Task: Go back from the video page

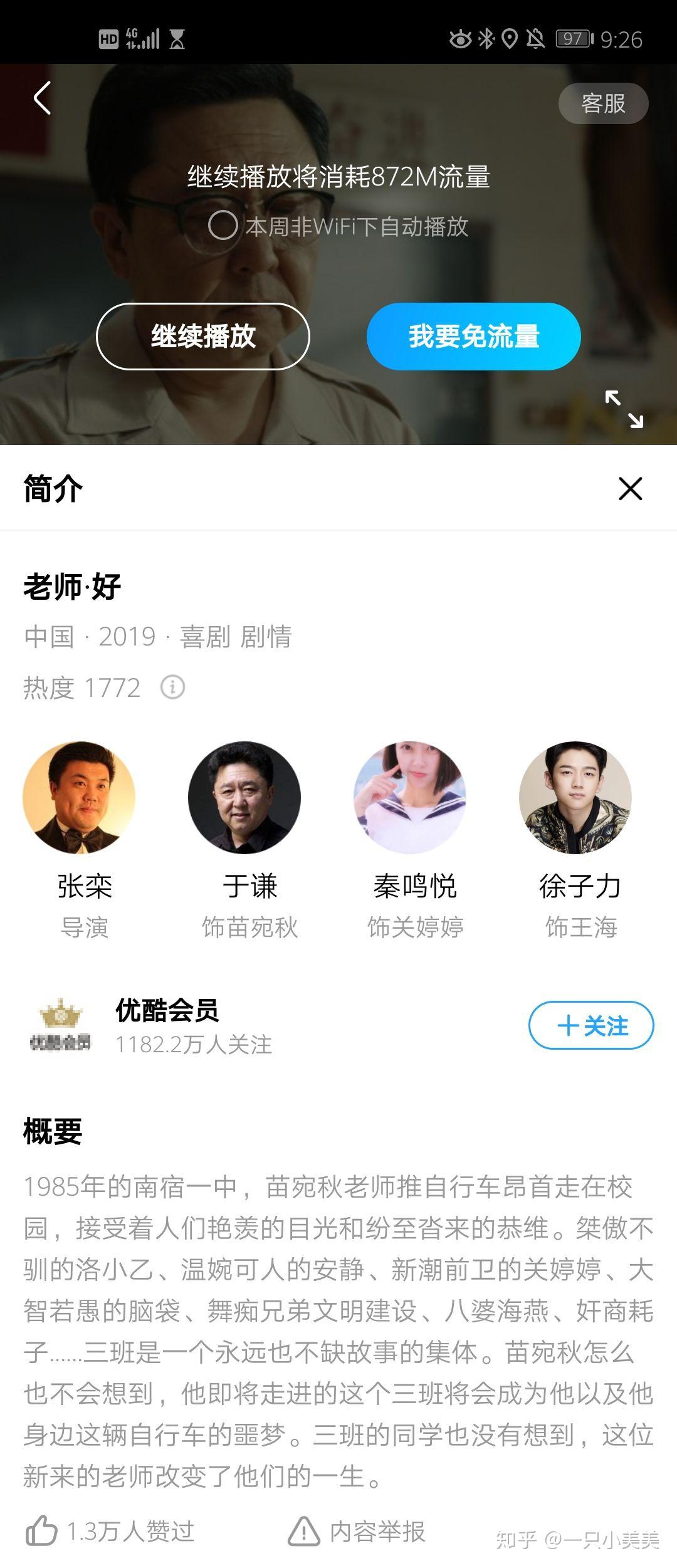Action: click(x=43, y=98)
